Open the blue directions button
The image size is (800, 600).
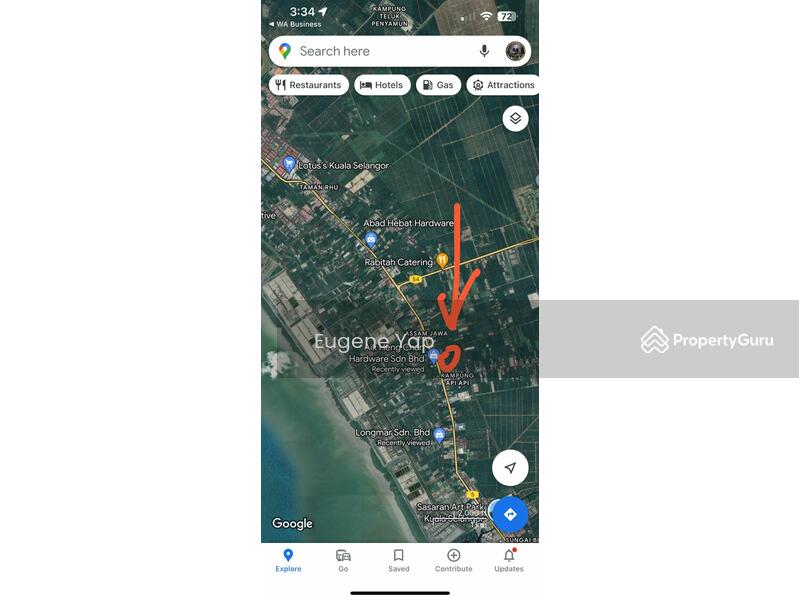tap(510, 515)
